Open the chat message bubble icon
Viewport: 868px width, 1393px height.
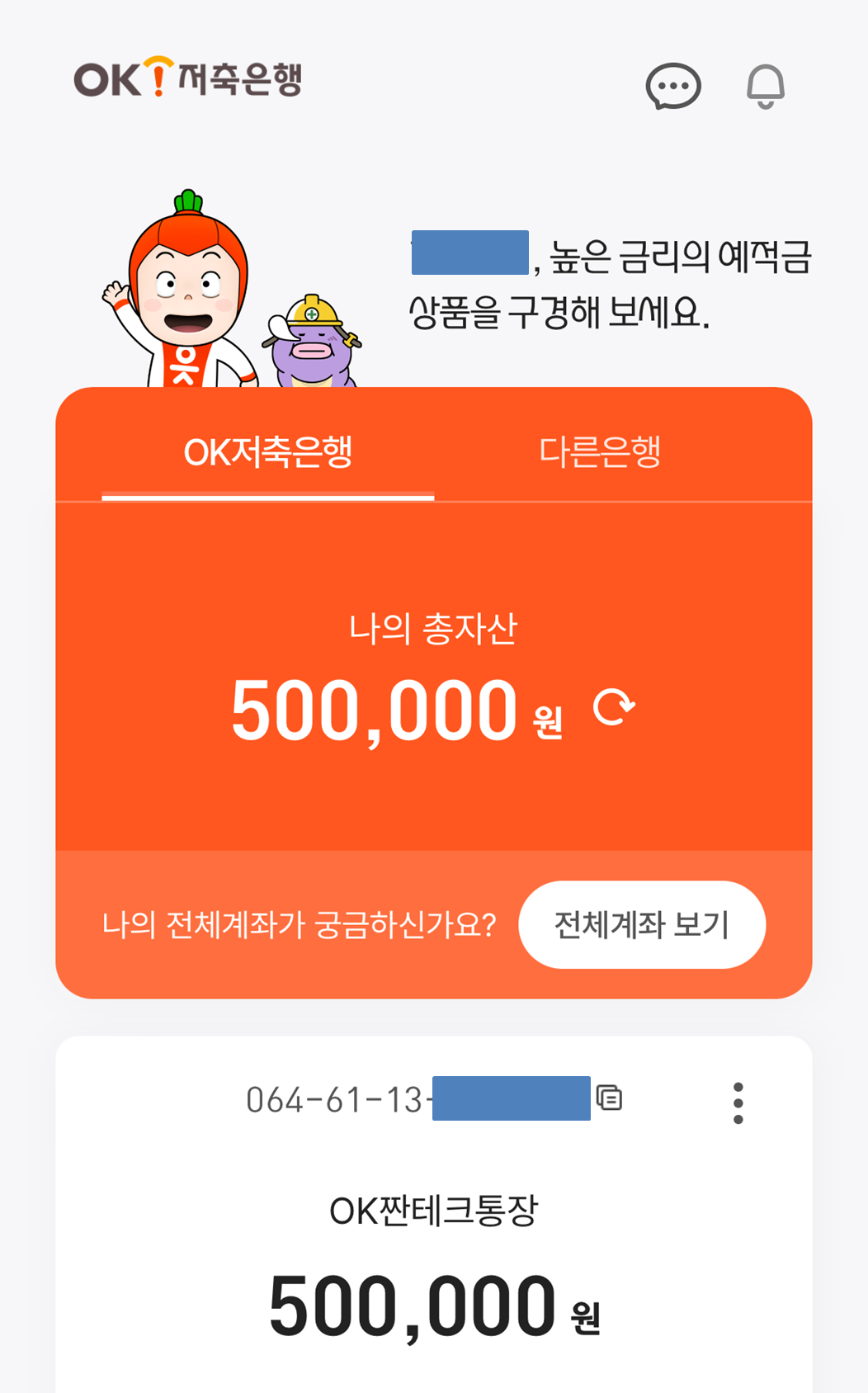673,87
